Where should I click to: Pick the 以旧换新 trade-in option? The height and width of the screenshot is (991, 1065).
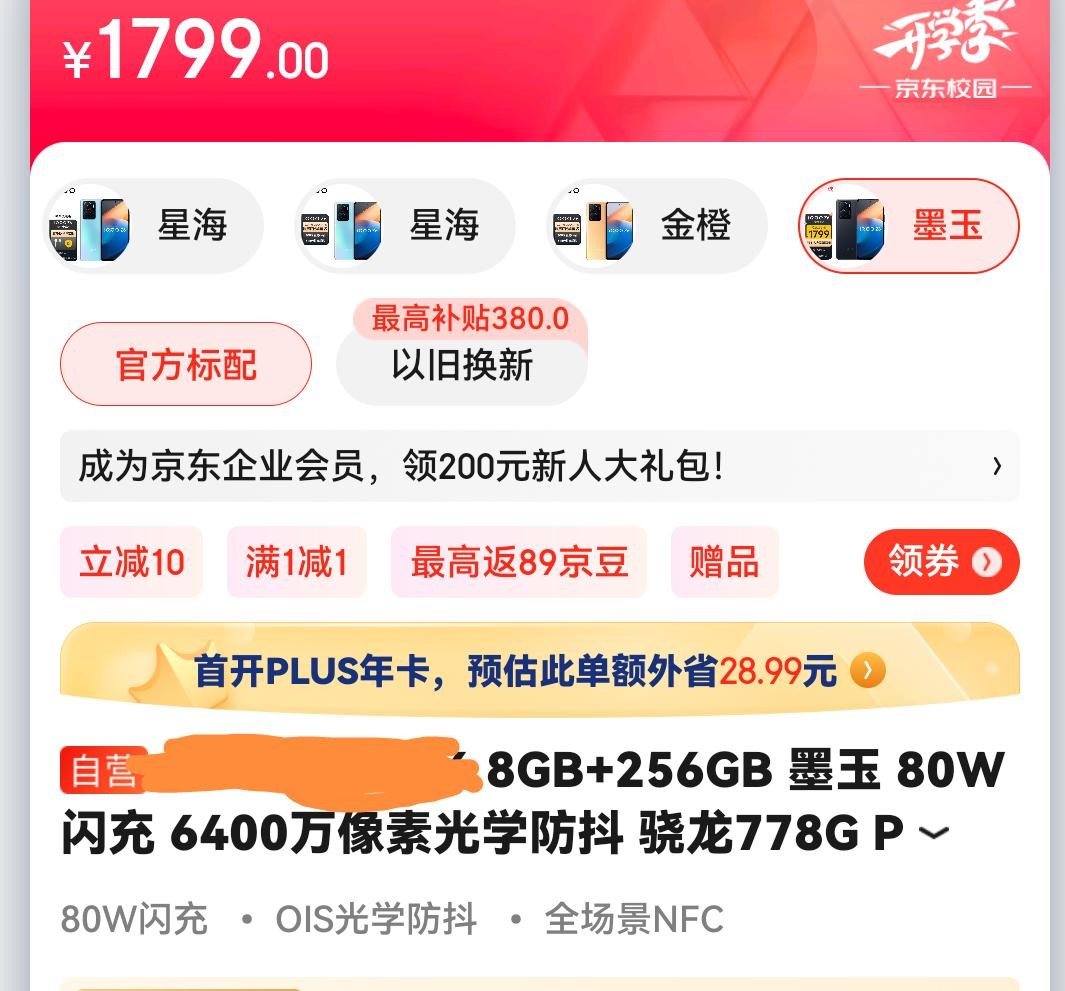pyautogui.click(x=461, y=366)
